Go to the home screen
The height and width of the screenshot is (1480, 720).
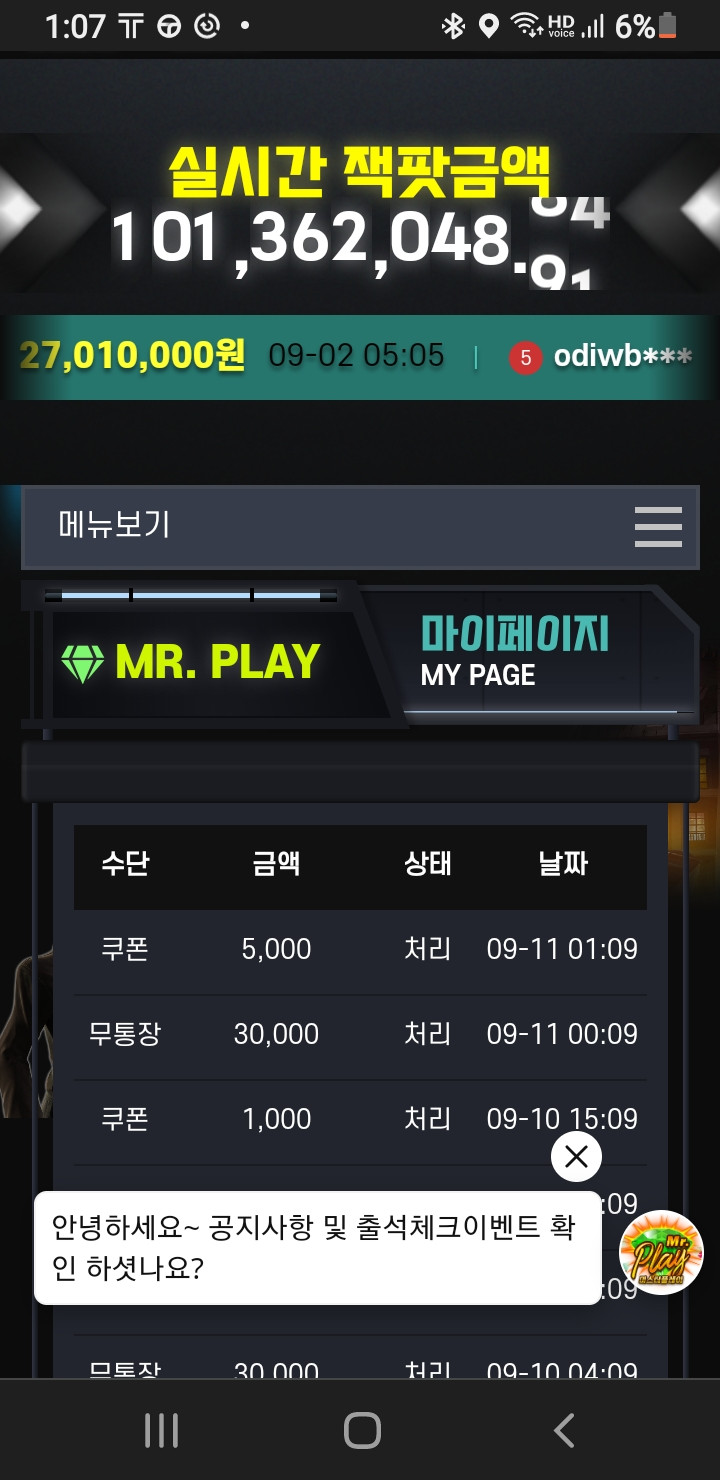point(362,1430)
